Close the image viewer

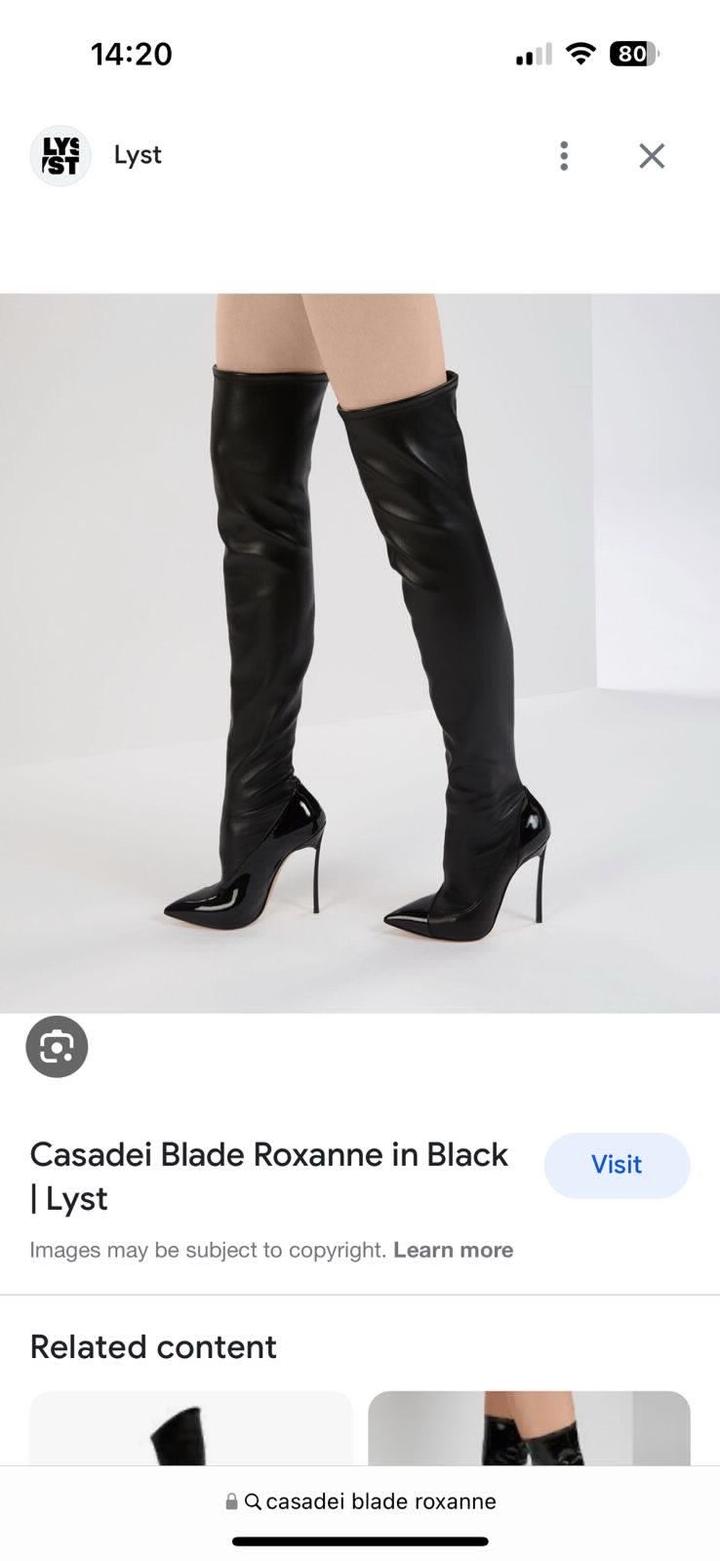pos(651,156)
